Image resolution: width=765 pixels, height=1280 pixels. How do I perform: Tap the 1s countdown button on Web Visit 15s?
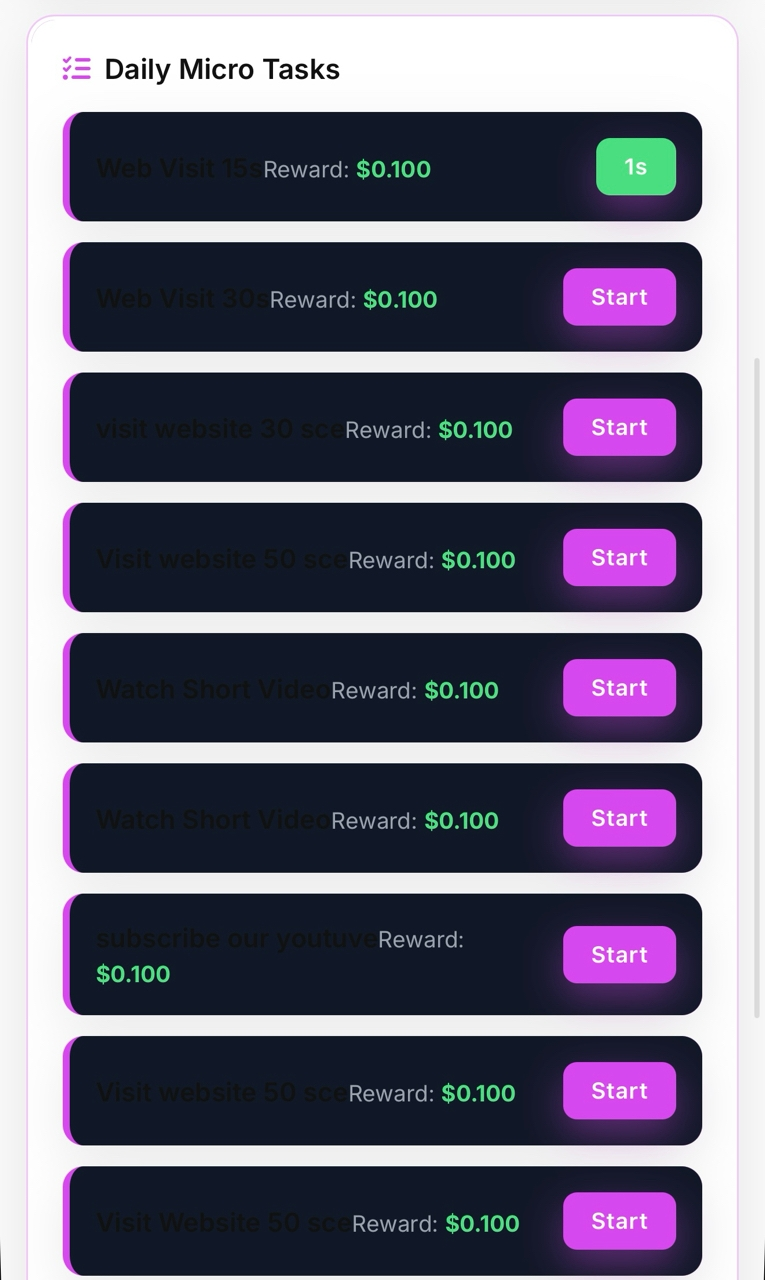click(x=635, y=167)
